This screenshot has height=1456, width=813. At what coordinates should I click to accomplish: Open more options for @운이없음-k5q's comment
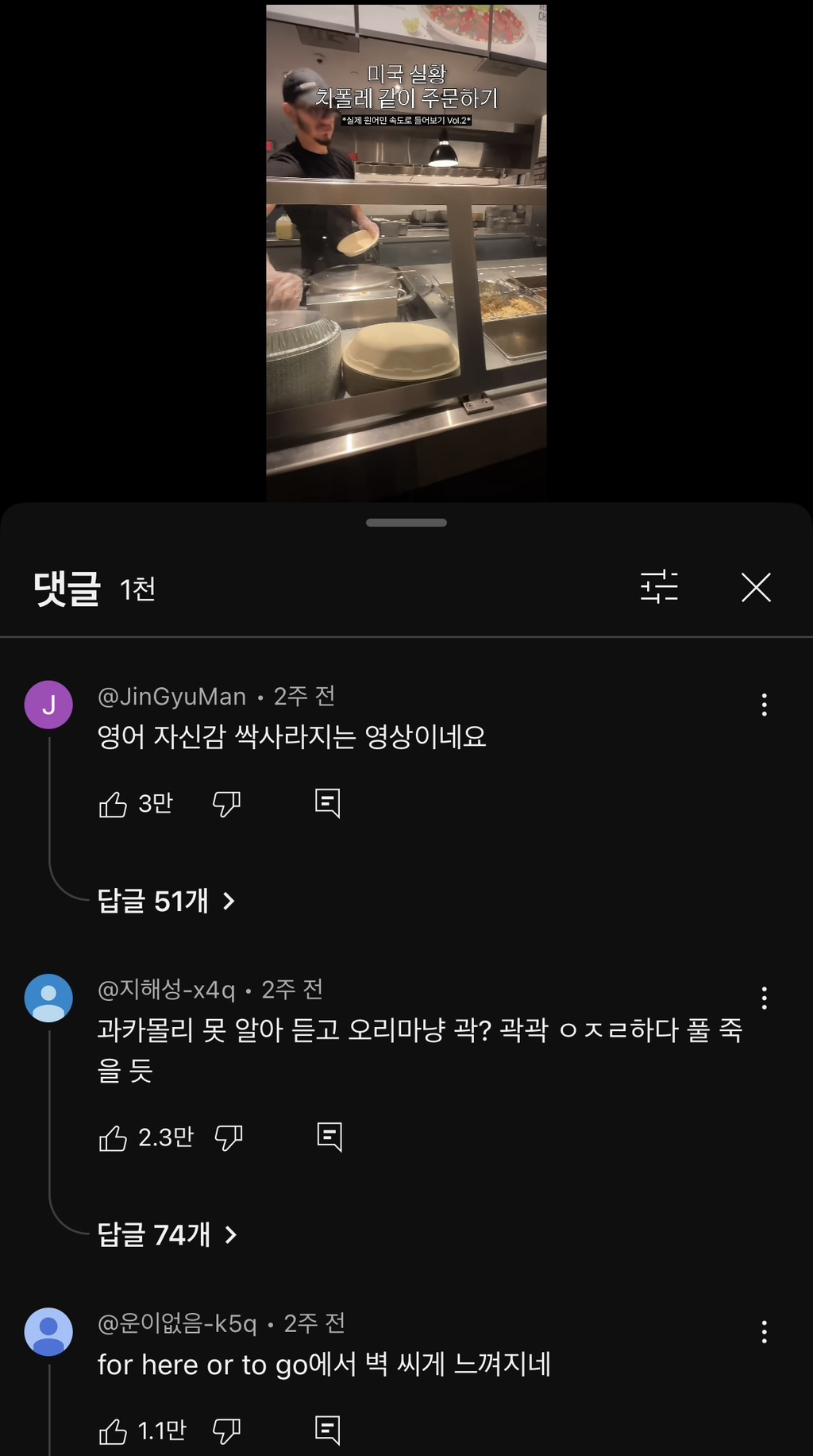[x=764, y=1331]
